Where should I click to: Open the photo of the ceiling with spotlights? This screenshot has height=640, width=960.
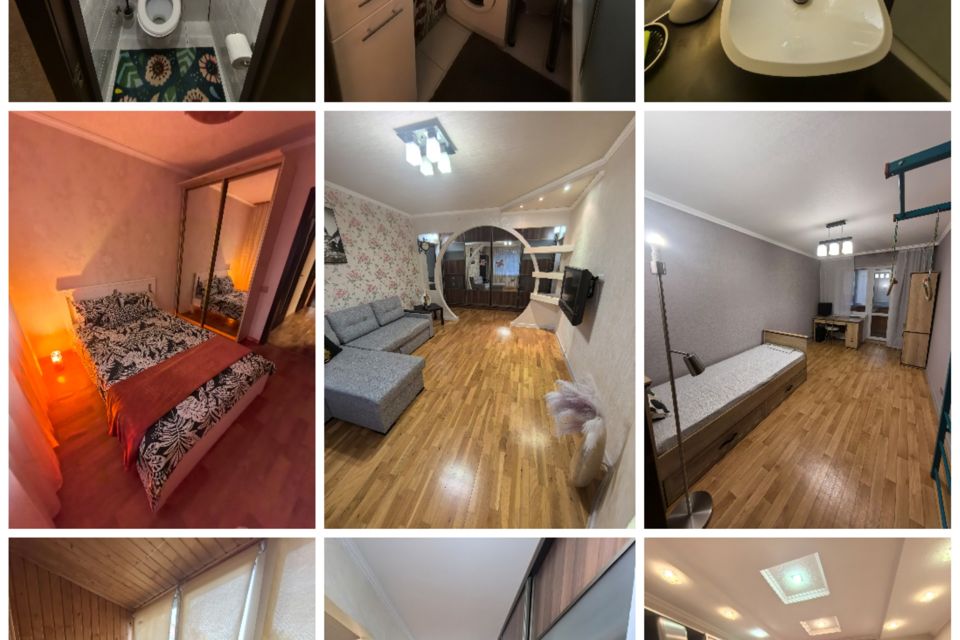[797, 589]
